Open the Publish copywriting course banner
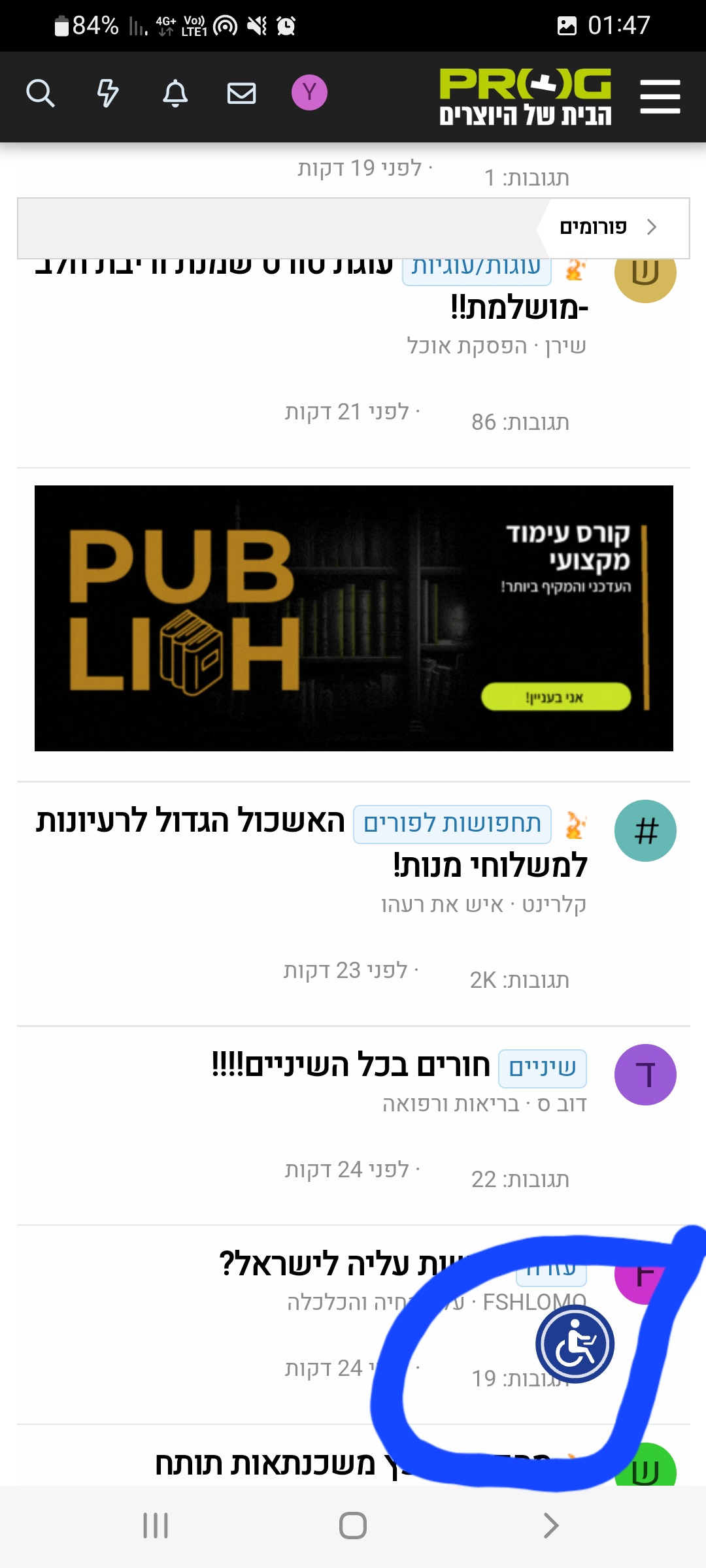Image resolution: width=706 pixels, height=1568 pixels. coord(354,618)
